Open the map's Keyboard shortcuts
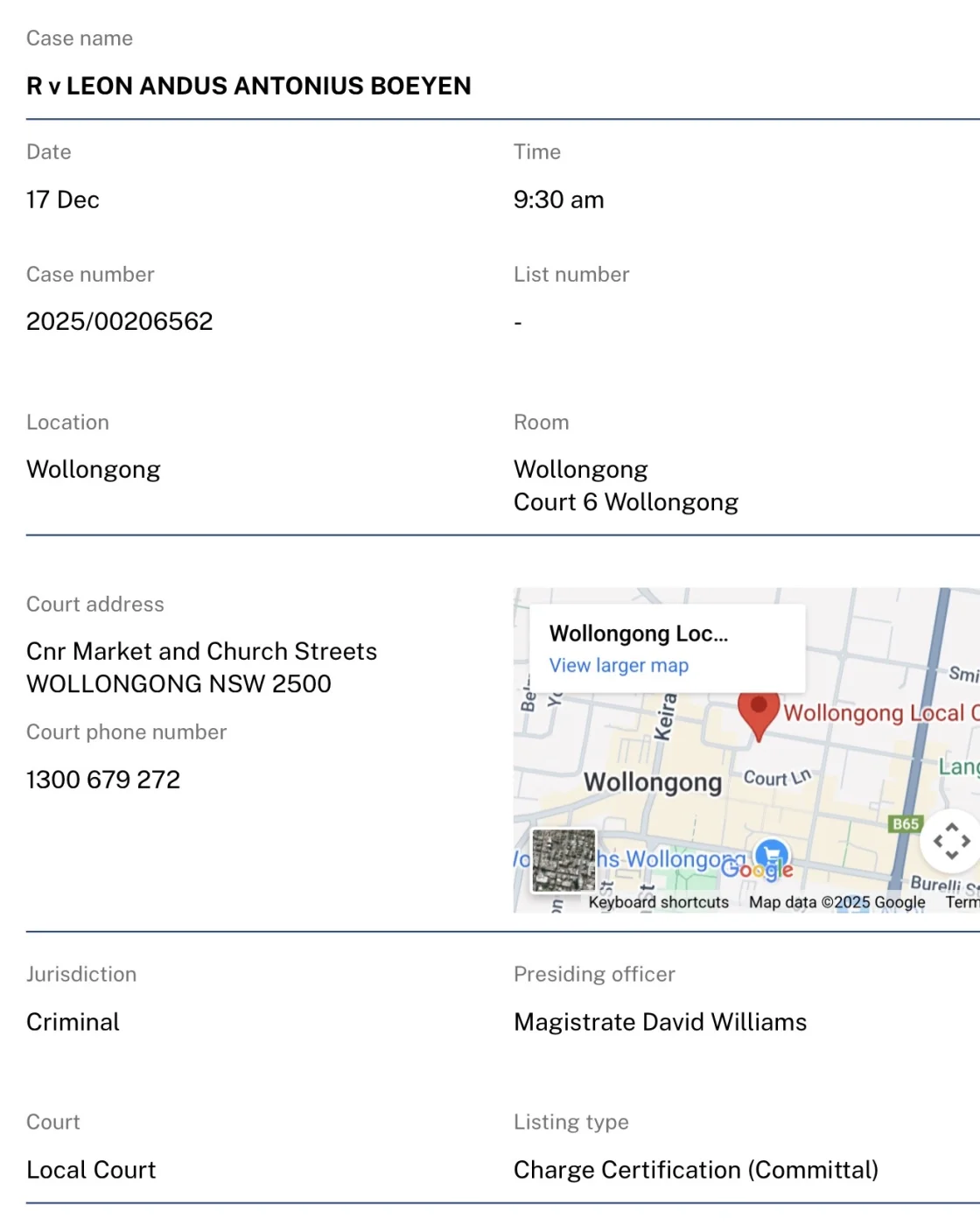Image resolution: width=980 pixels, height=1225 pixels. tap(658, 902)
